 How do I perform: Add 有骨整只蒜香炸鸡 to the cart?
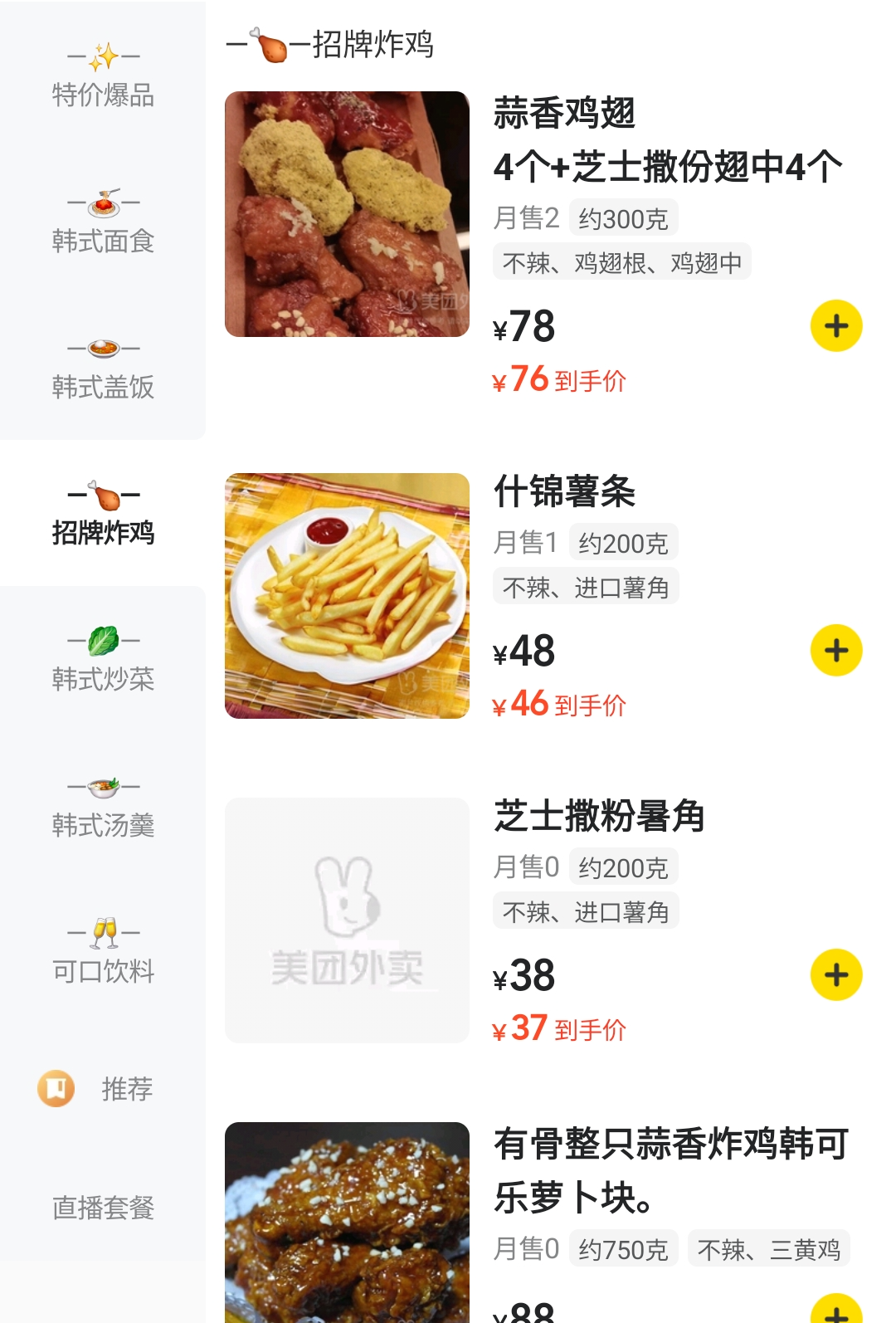point(836,1311)
